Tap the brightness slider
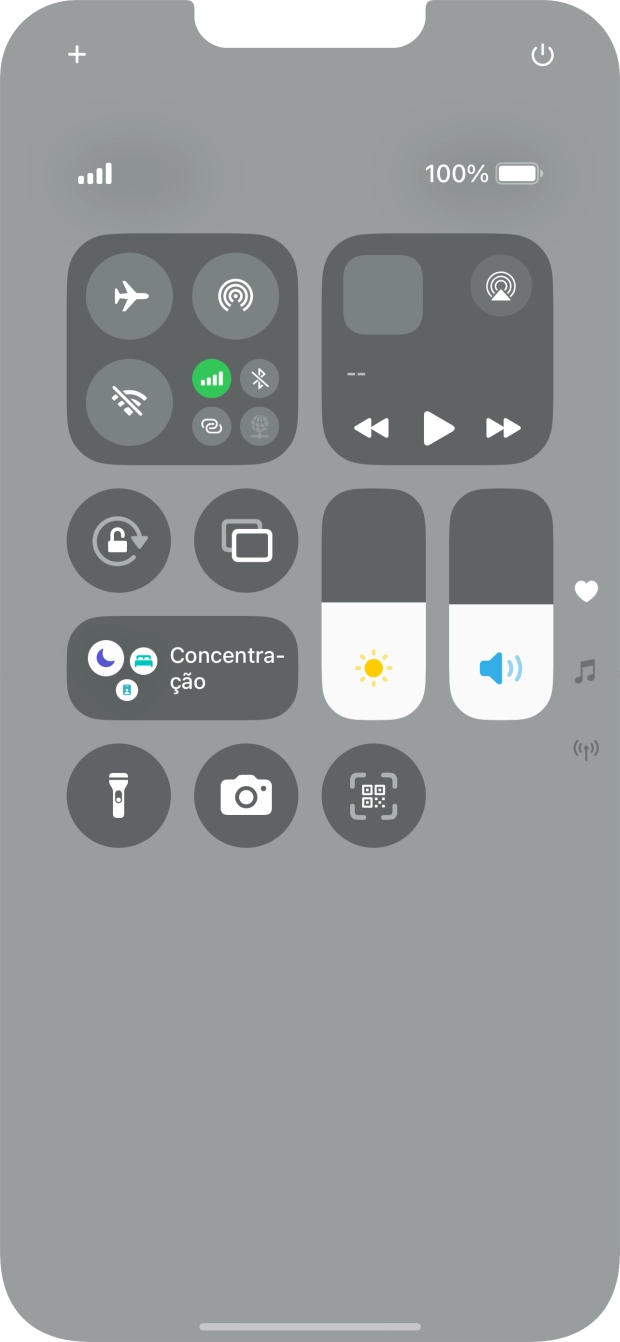This screenshot has width=620, height=1342. tap(374, 604)
